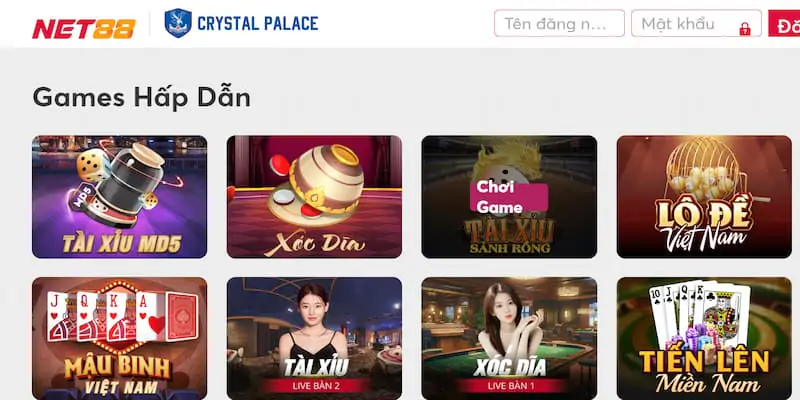Tap Chơi Game on Tài Xỉu Sảnh Rồng
This screenshot has height=400, width=800.
tap(509, 197)
